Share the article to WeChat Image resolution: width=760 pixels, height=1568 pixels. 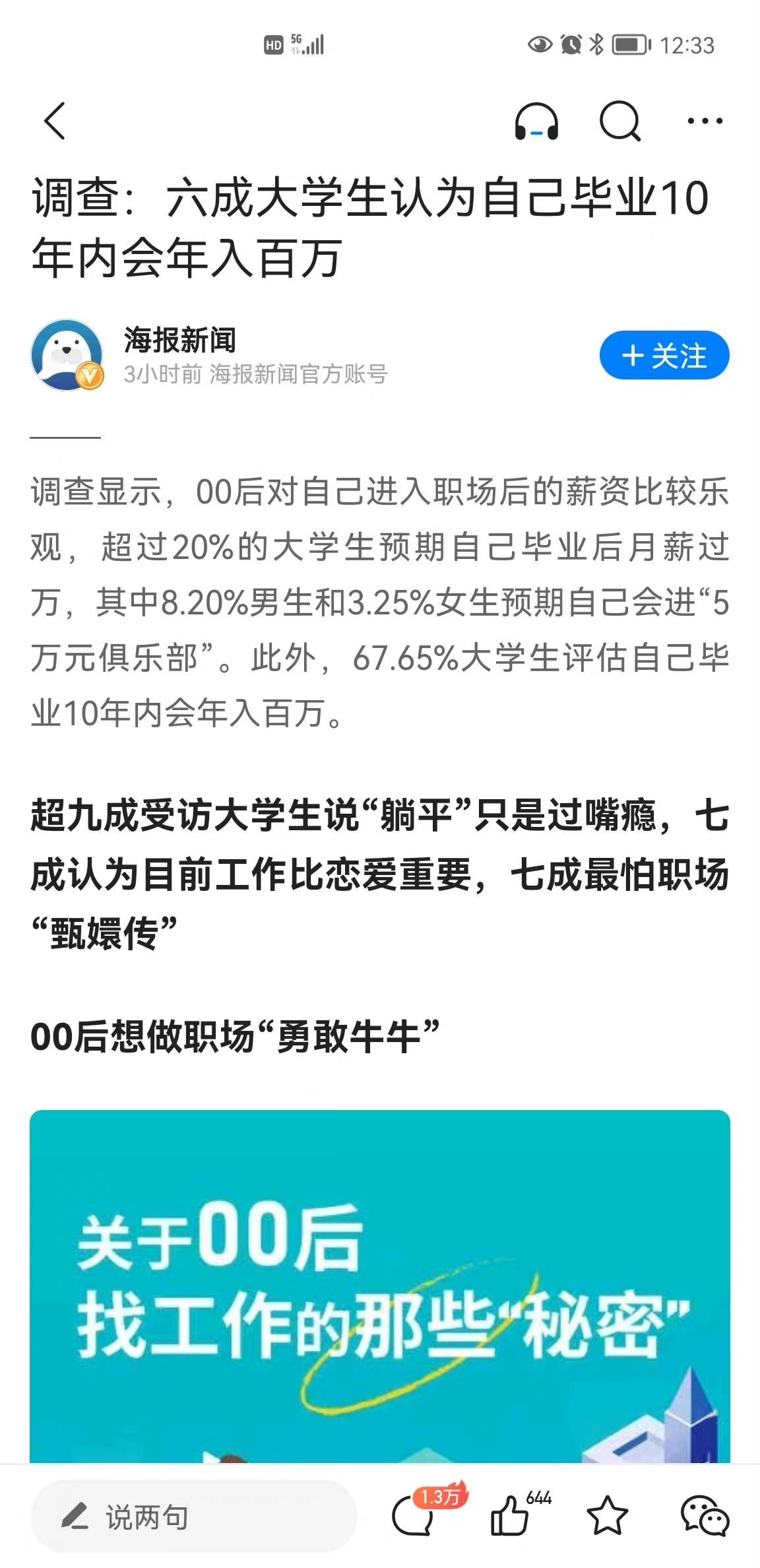pos(705,1517)
